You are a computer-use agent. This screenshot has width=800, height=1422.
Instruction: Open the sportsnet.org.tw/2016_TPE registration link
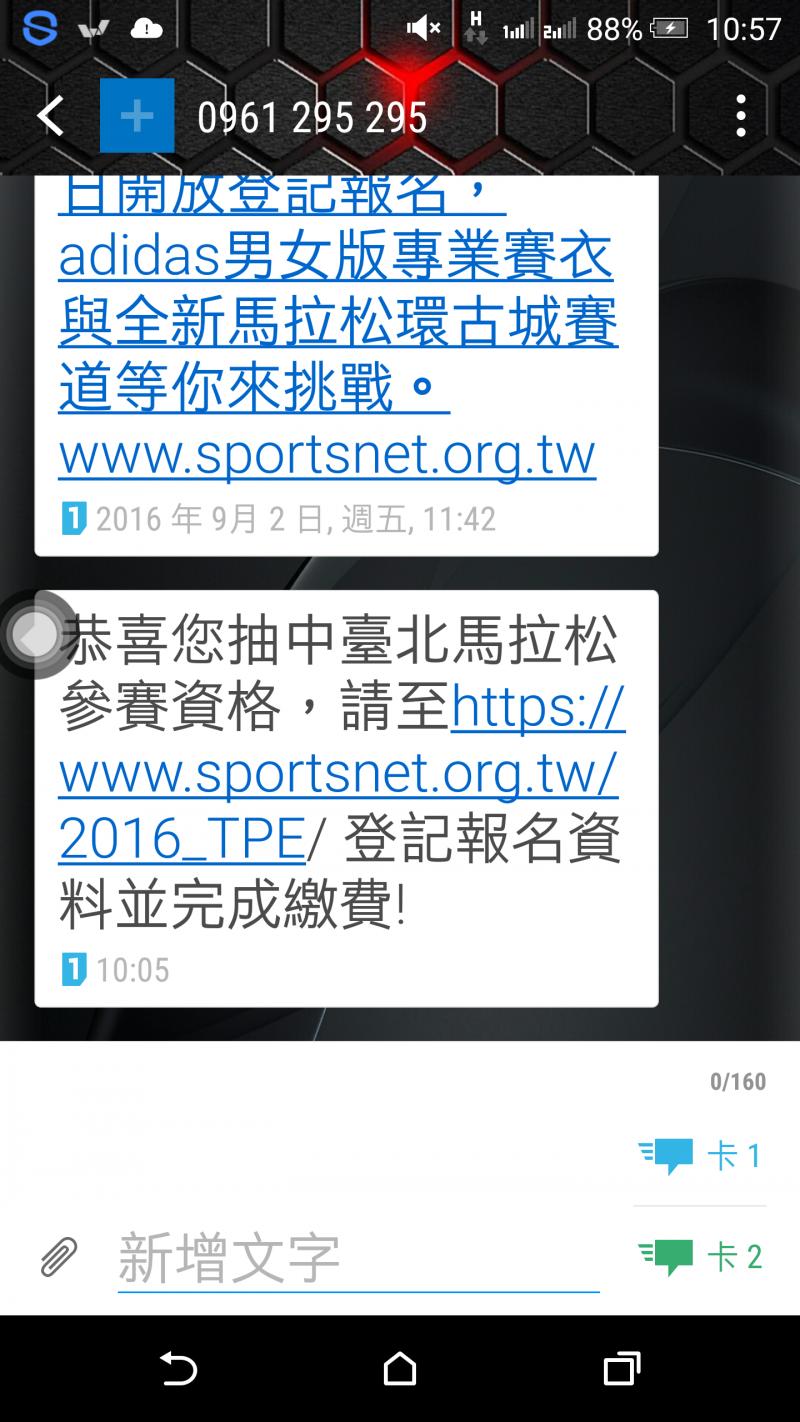coord(338,774)
